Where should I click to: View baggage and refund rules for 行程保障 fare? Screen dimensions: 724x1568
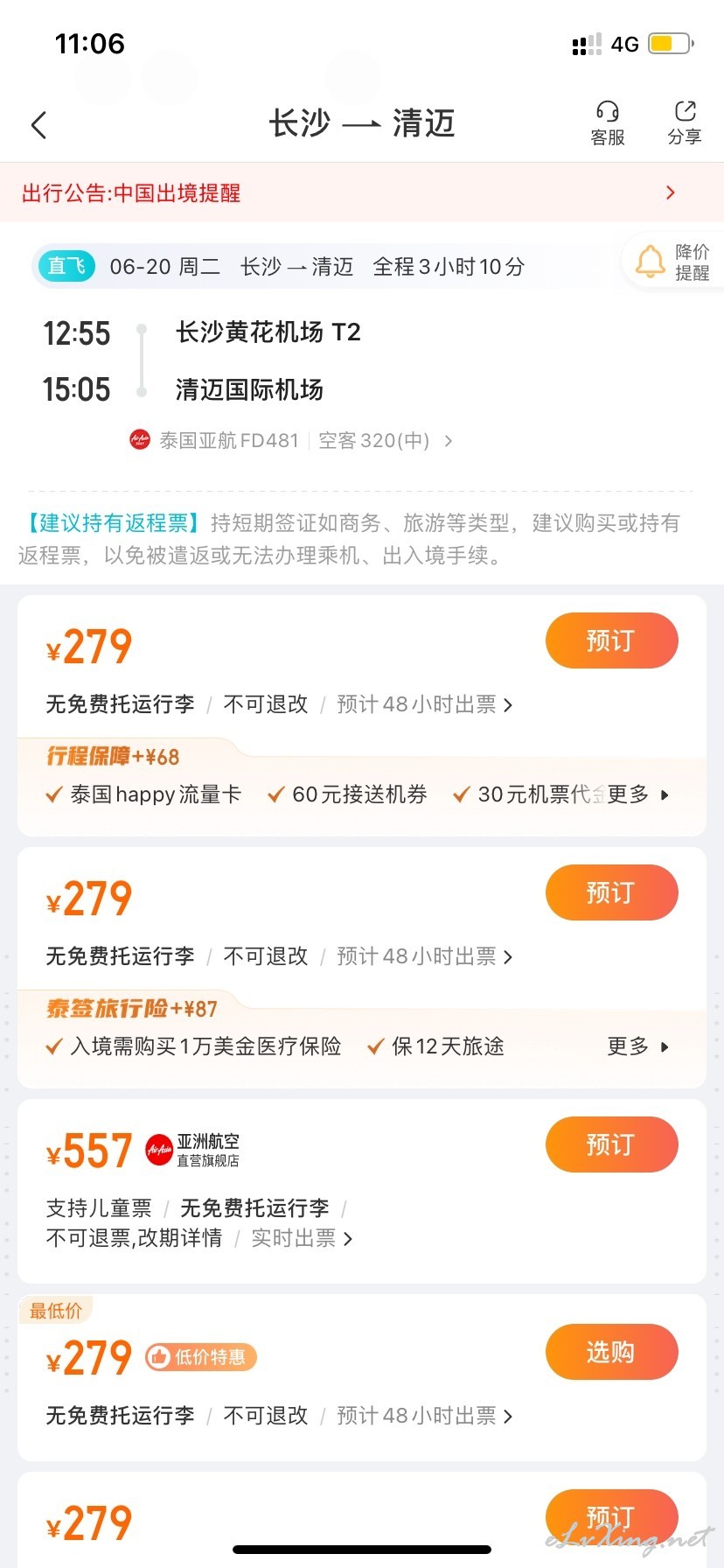[279, 704]
